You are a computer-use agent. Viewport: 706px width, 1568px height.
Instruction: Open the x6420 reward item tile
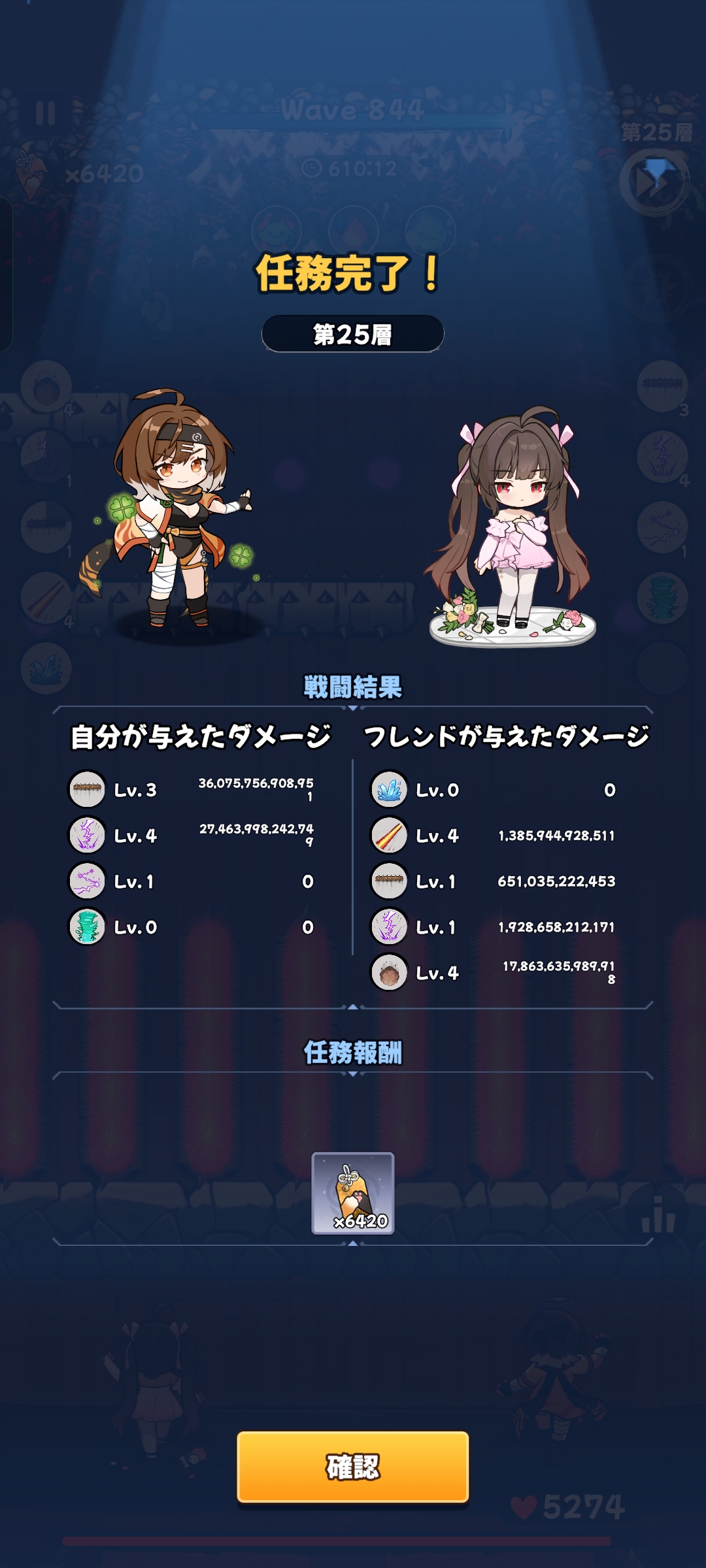point(352,1193)
